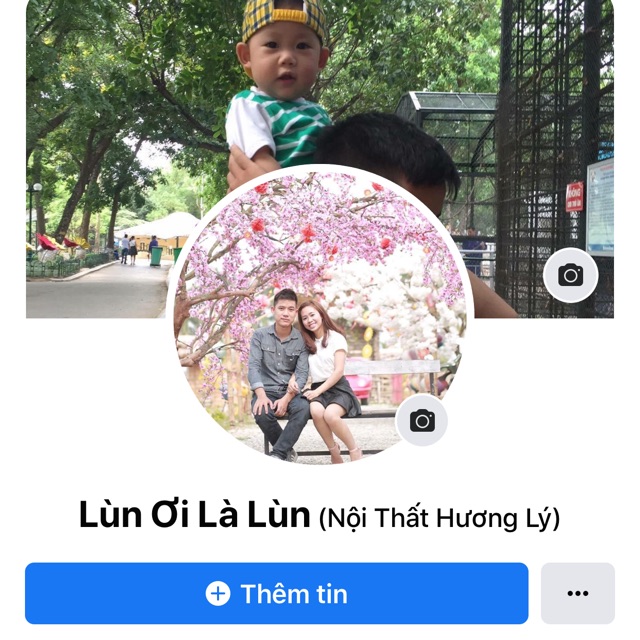Screen dimensions: 640x640
Task: Open the three-dot more options menu
Action: click(x=577, y=593)
